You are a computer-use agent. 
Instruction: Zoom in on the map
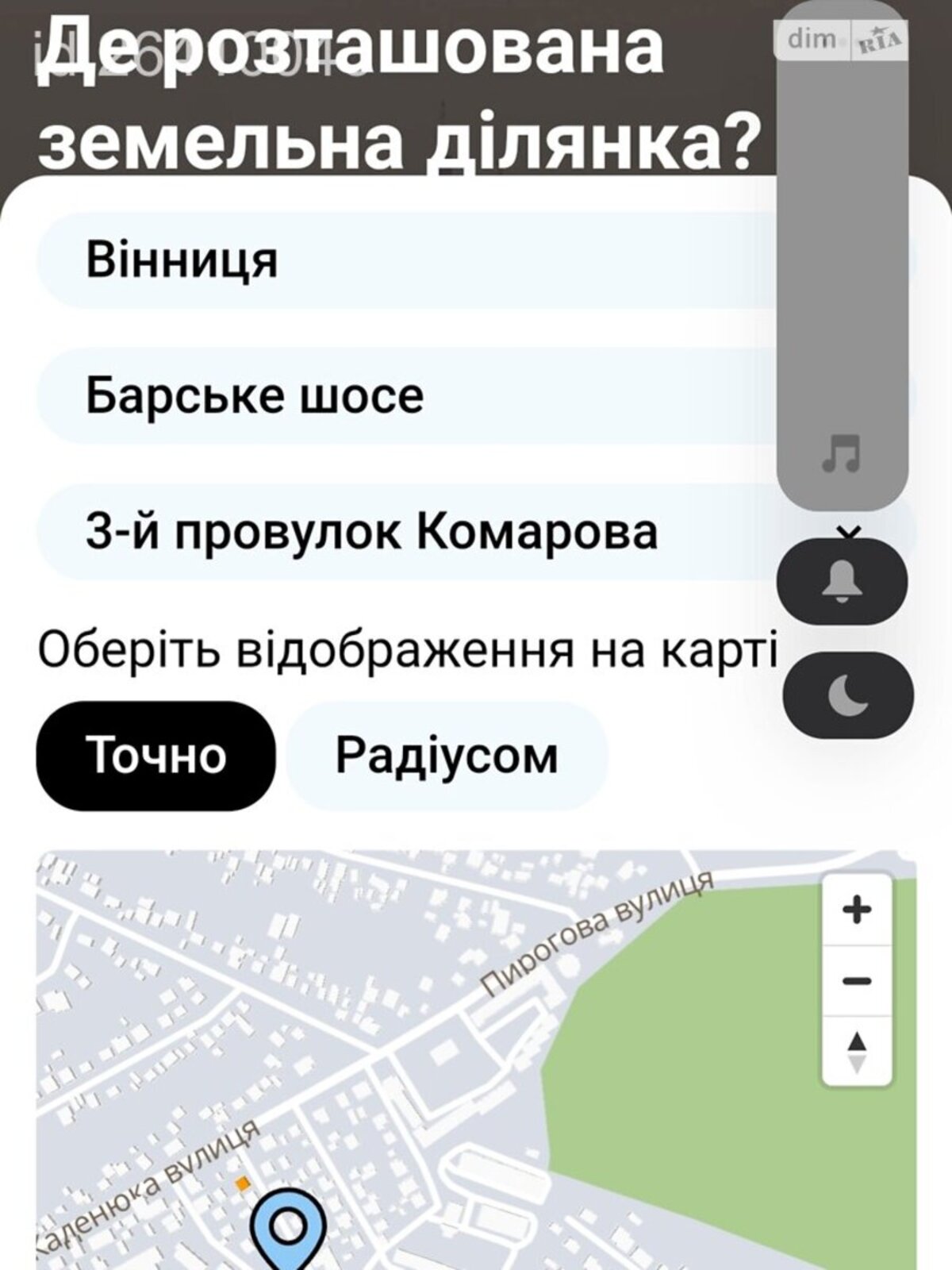point(857,910)
